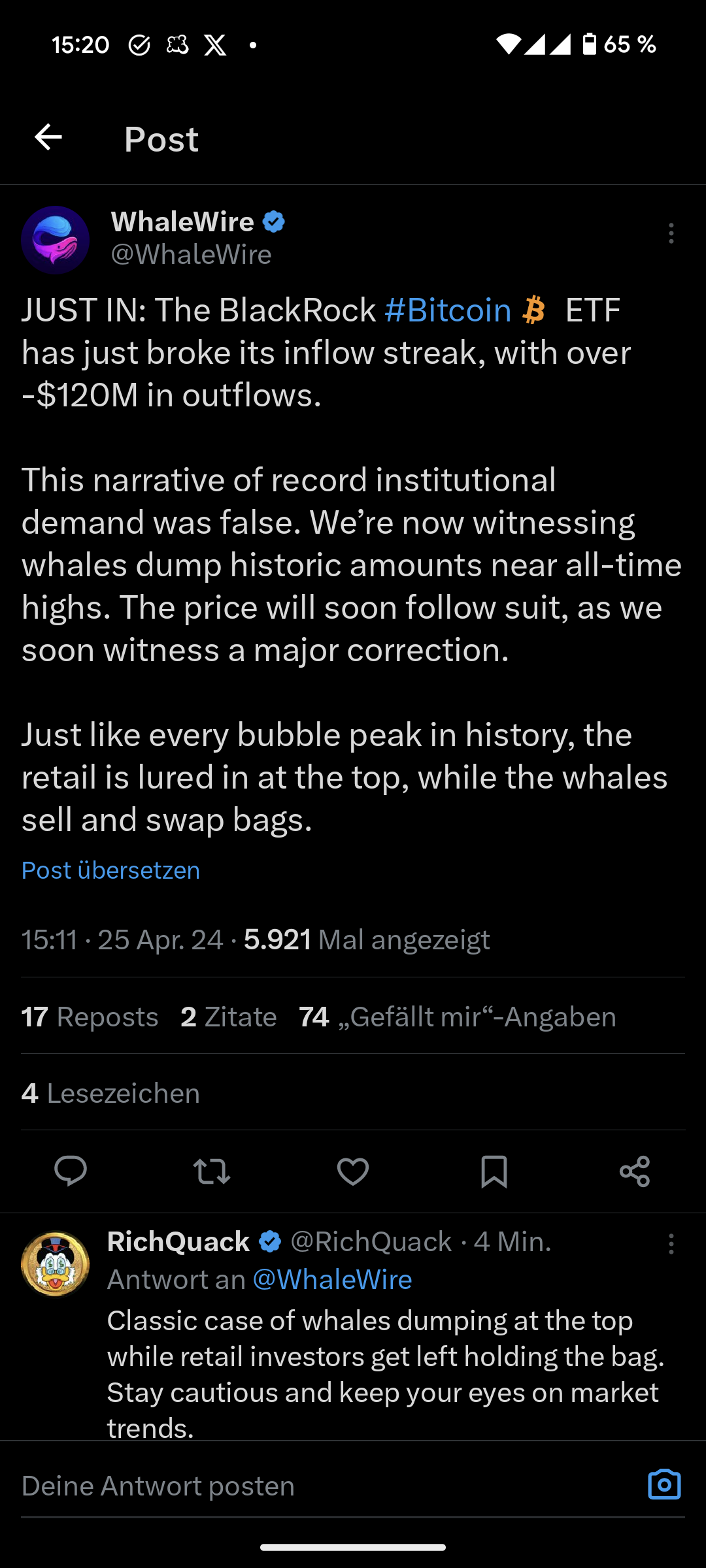
Task: Like WhaleWire's post
Action: (353, 1171)
